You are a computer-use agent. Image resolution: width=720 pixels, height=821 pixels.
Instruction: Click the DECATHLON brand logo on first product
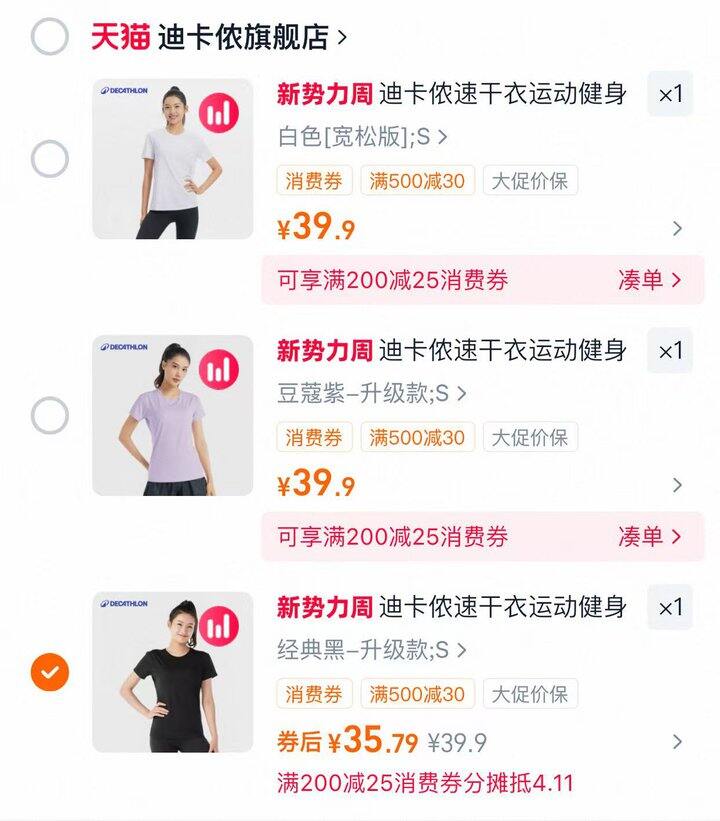123,92
